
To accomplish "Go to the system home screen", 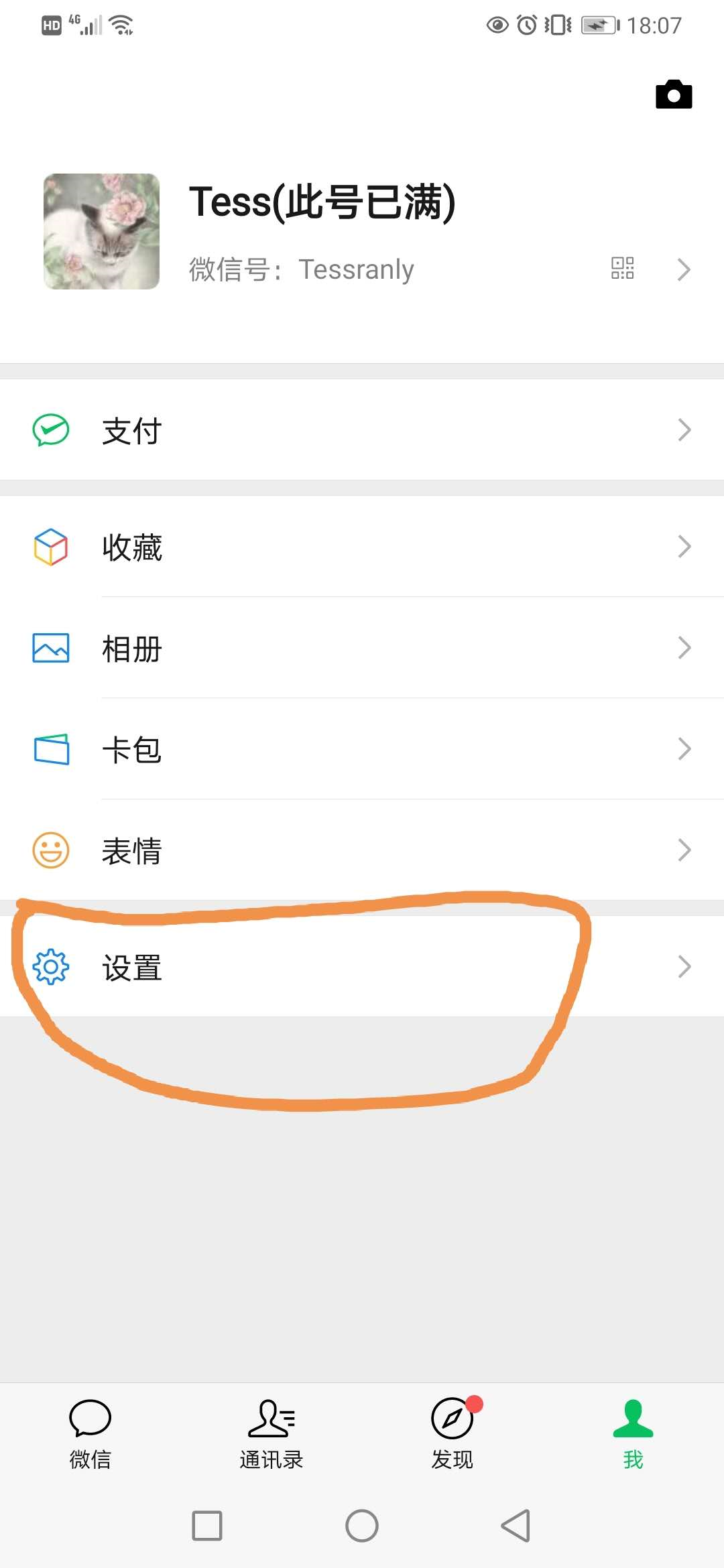I will click(362, 1526).
